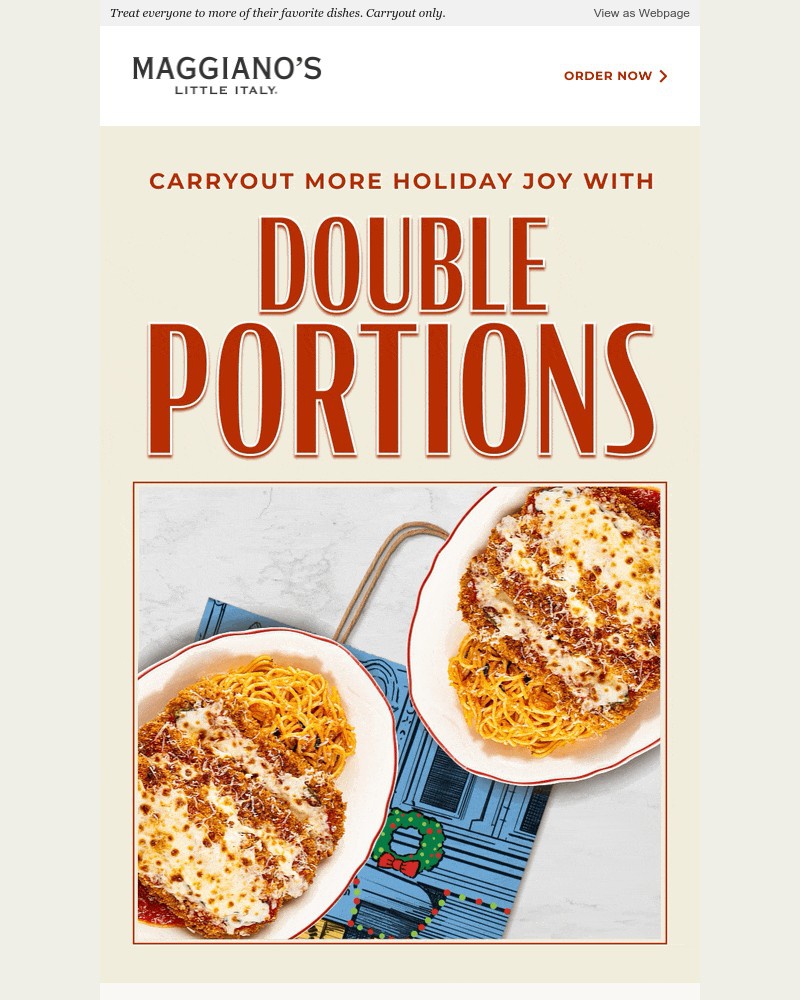Click the Maggiano's Little Italy logo
800x1000 pixels.
click(x=228, y=75)
